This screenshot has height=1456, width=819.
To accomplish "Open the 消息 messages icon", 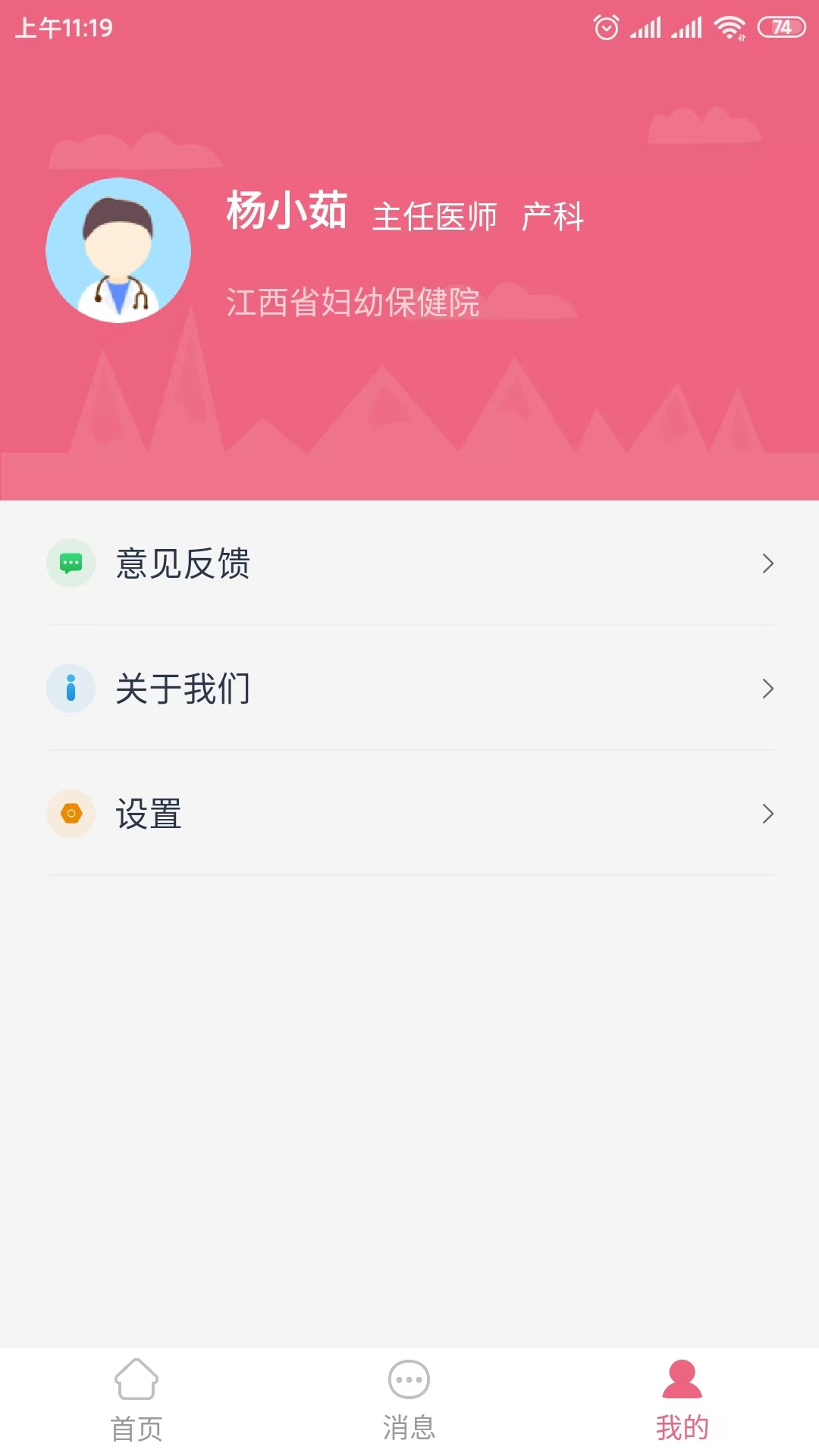I will [x=409, y=1380].
